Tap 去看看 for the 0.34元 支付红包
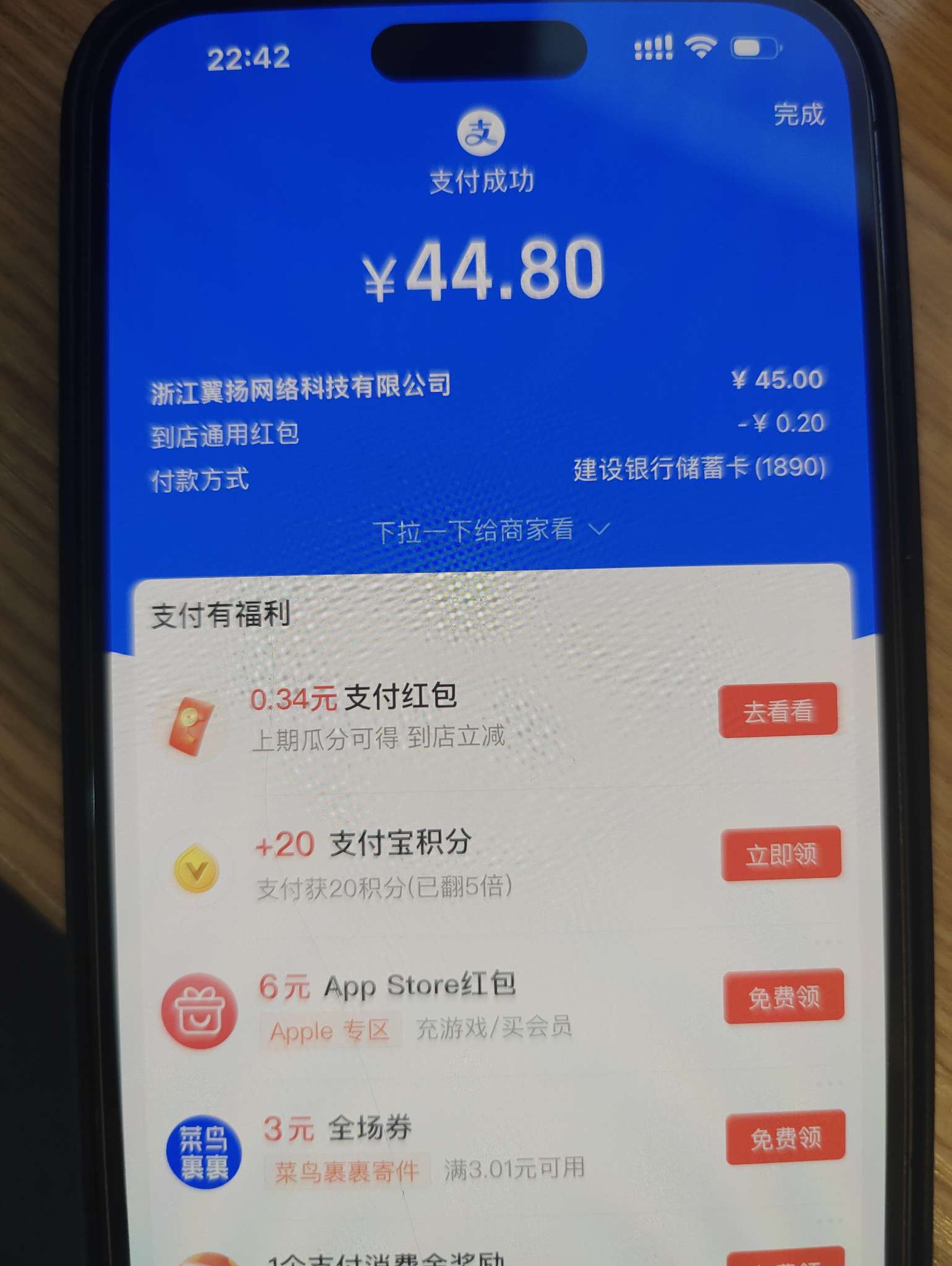The width and height of the screenshot is (952, 1266). coord(778,711)
